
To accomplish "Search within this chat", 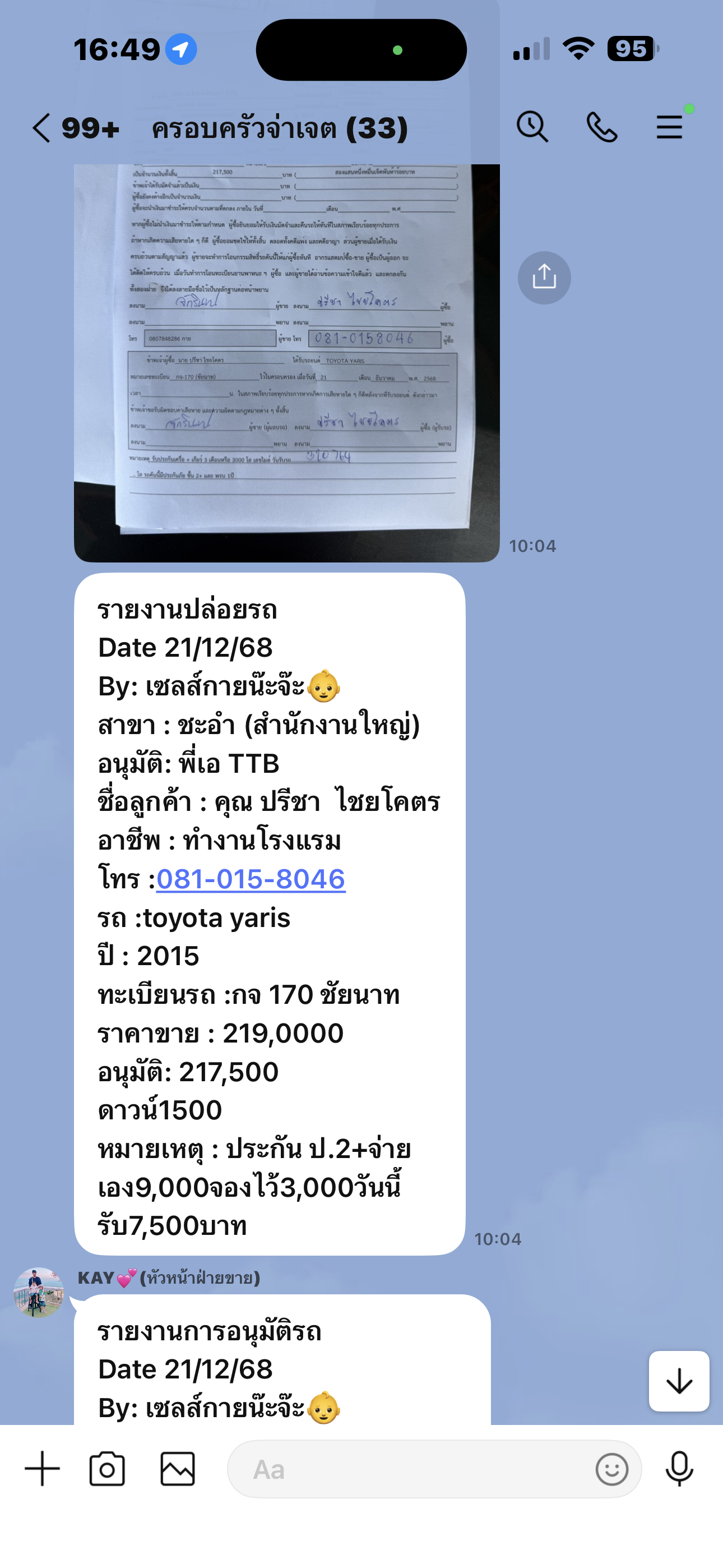I will pyautogui.click(x=532, y=127).
